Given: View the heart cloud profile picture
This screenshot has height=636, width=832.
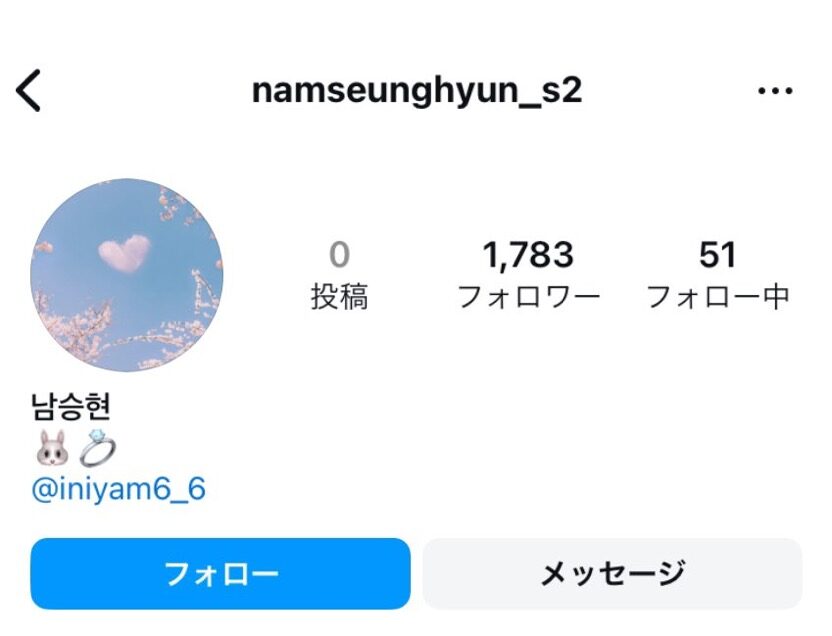Looking at the screenshot, I should tap(127, 275).
